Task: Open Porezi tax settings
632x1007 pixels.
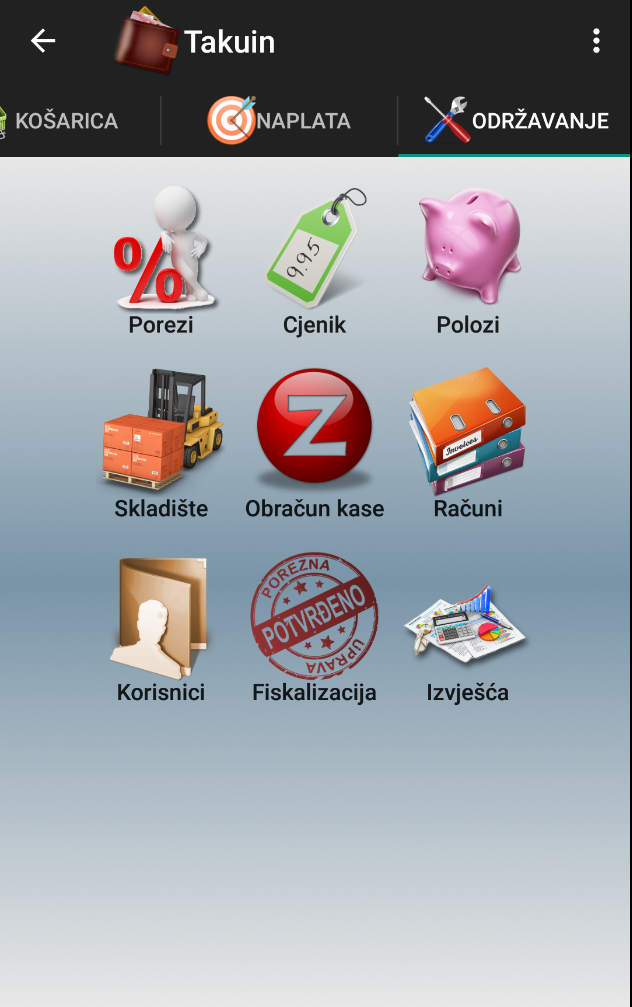Action: pos(161,260)
